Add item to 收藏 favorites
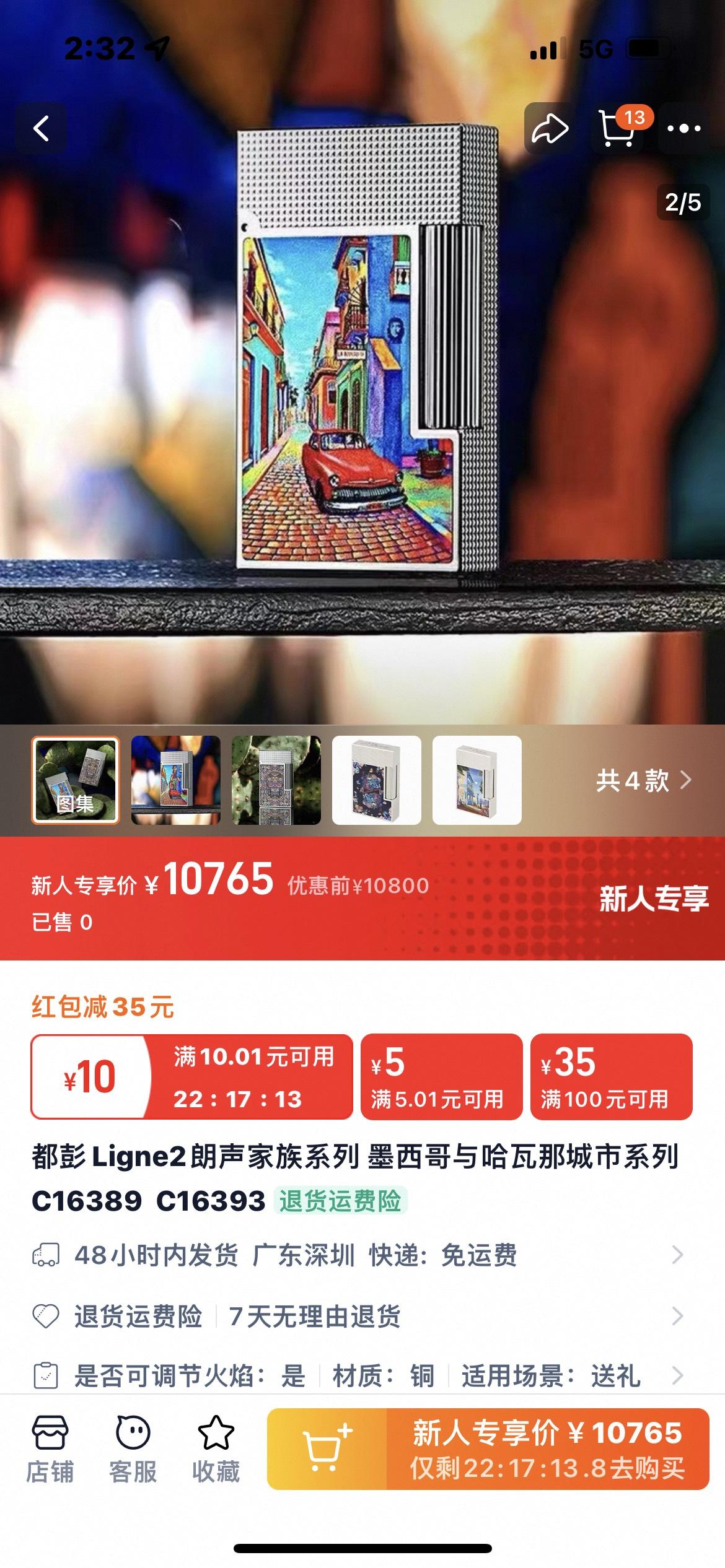This screenshot has width=725, height=1568. (x=216, y=1449)
